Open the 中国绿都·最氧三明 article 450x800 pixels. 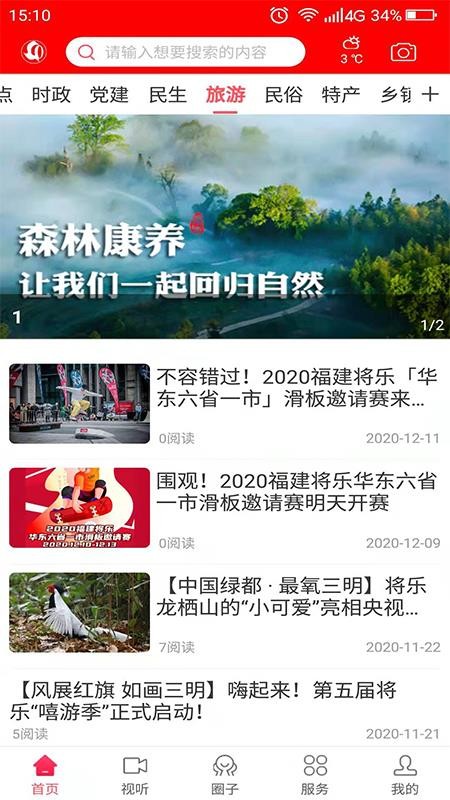click(x=225, y=612)
